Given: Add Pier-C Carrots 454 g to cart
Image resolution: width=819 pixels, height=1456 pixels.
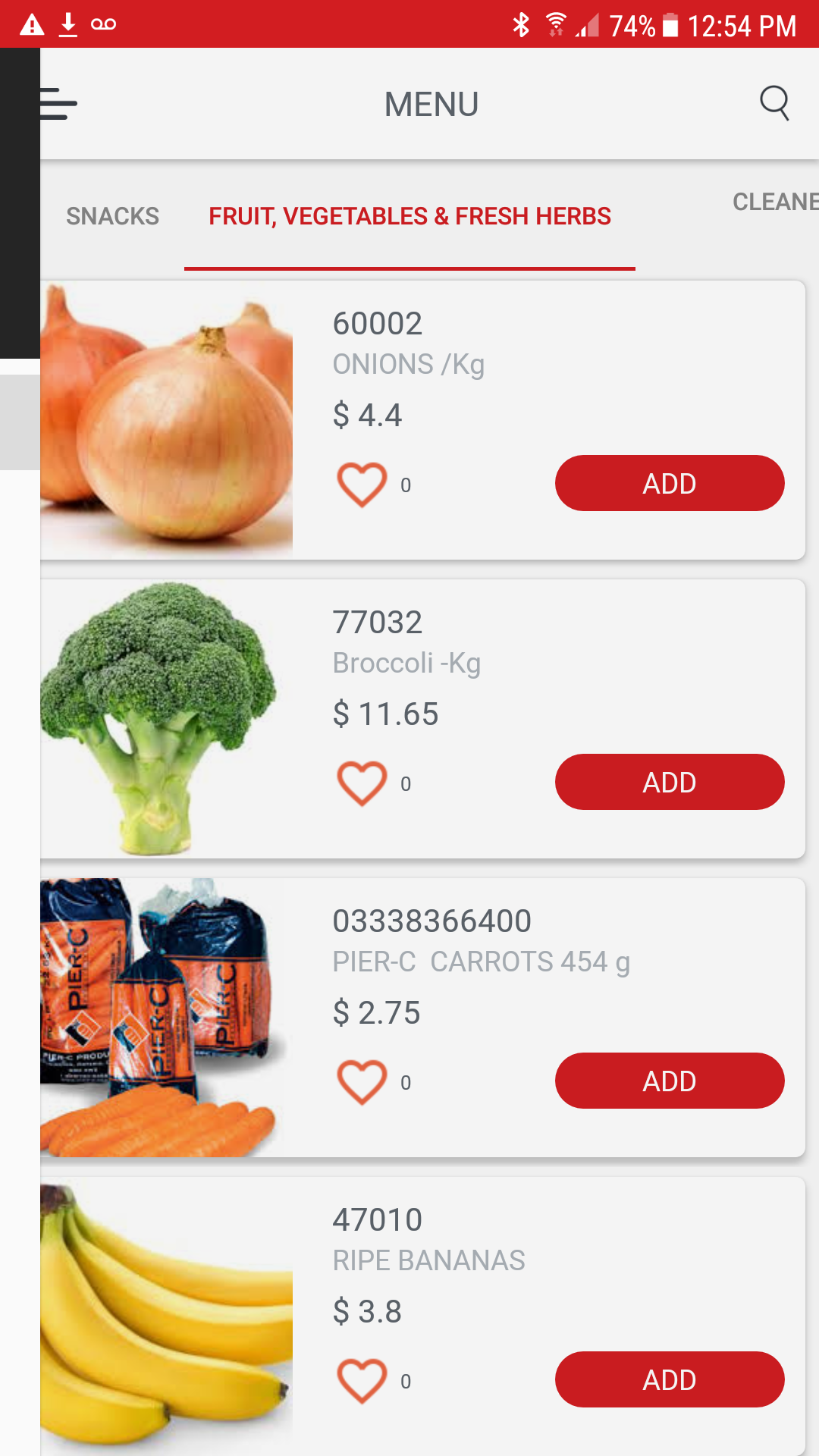Looking at the screenshot, I should (669, 1081).
